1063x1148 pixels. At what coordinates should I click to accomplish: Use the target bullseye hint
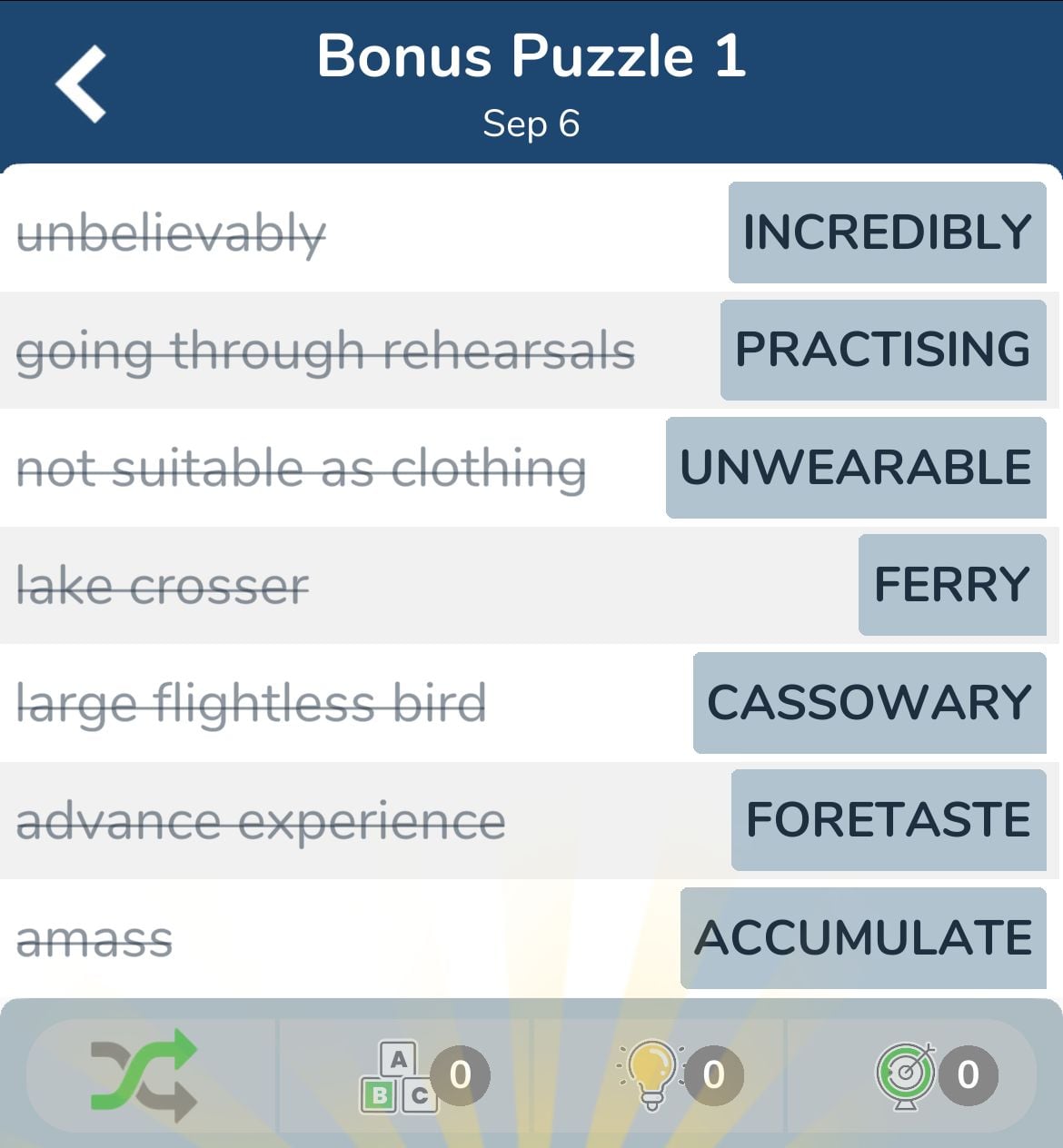coord(906,1074)
